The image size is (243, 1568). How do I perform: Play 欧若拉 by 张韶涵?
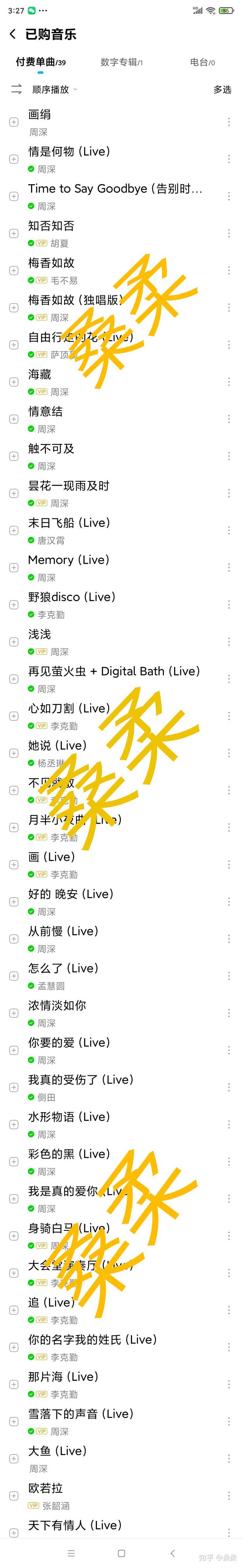coord(91,1495)
